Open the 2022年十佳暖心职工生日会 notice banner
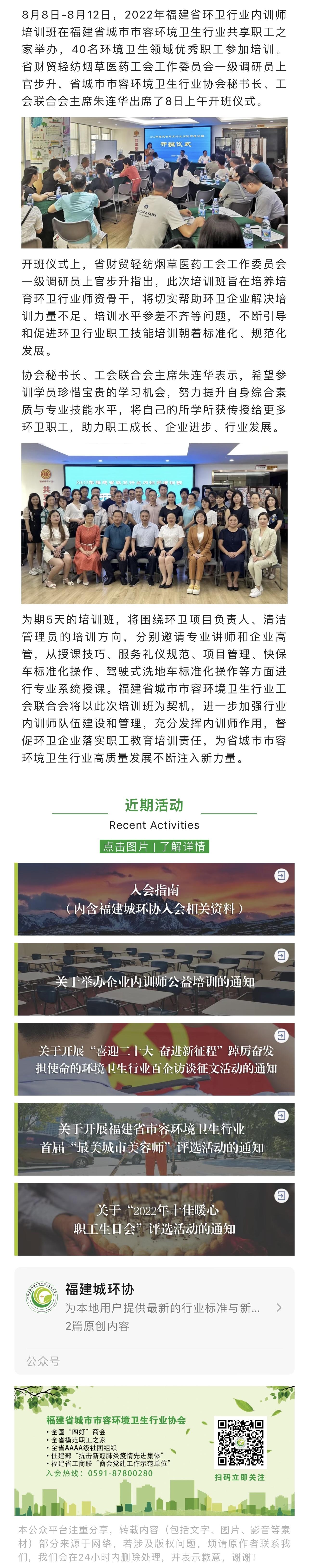309x1568 pixels. click(x=155, y=1219)
